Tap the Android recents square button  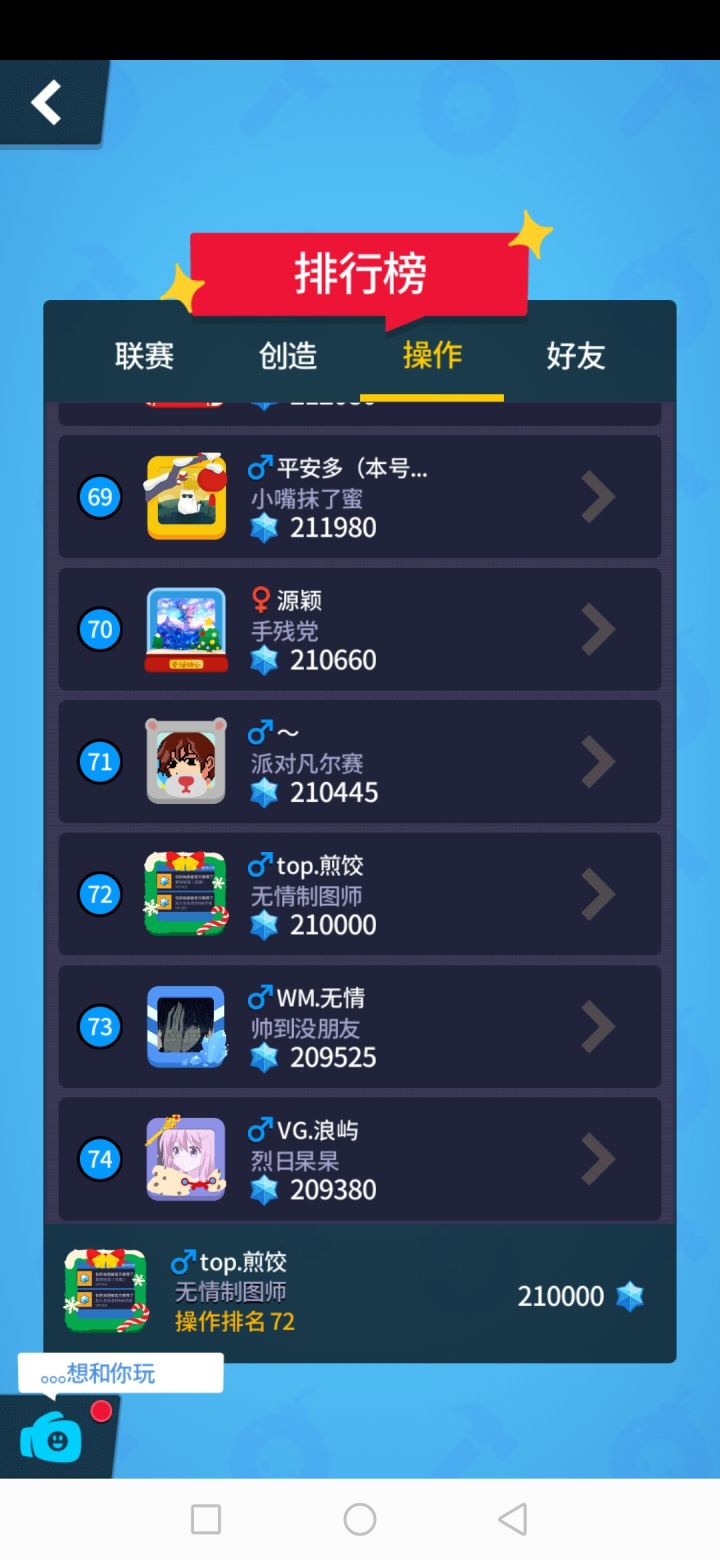click(206, 1519)
